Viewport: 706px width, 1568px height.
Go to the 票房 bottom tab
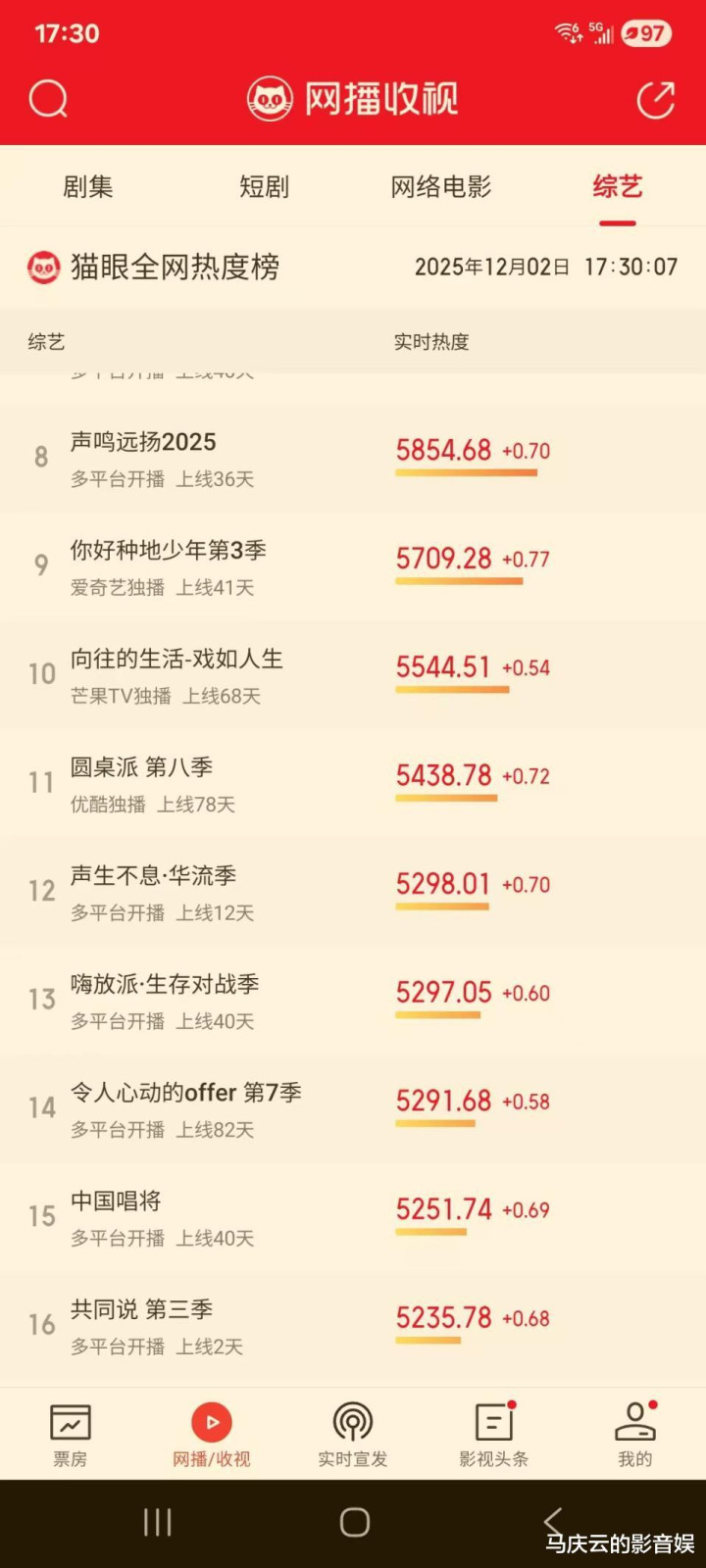(71, 1435)
